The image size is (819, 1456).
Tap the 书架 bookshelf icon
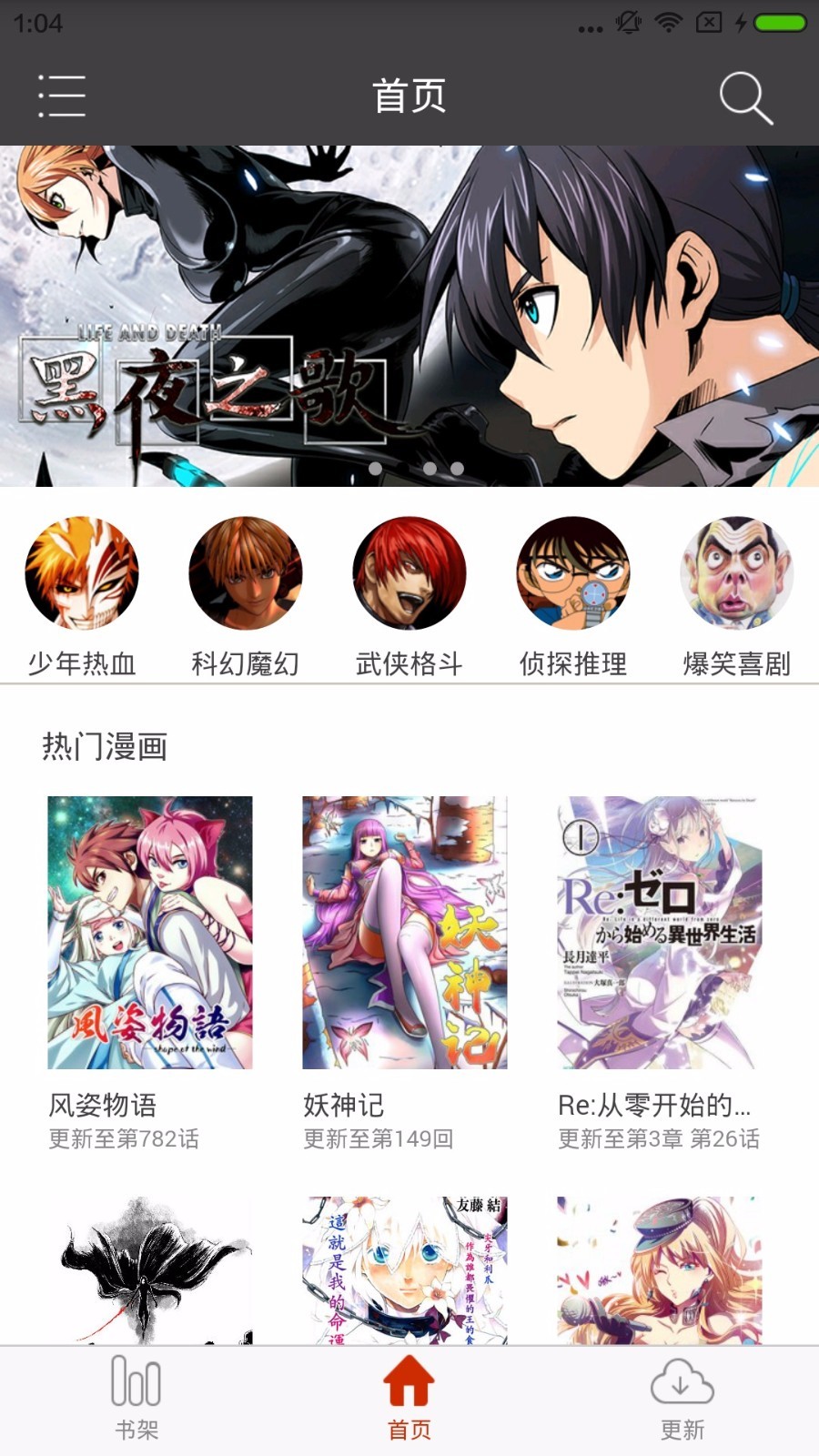point(135,1390)
